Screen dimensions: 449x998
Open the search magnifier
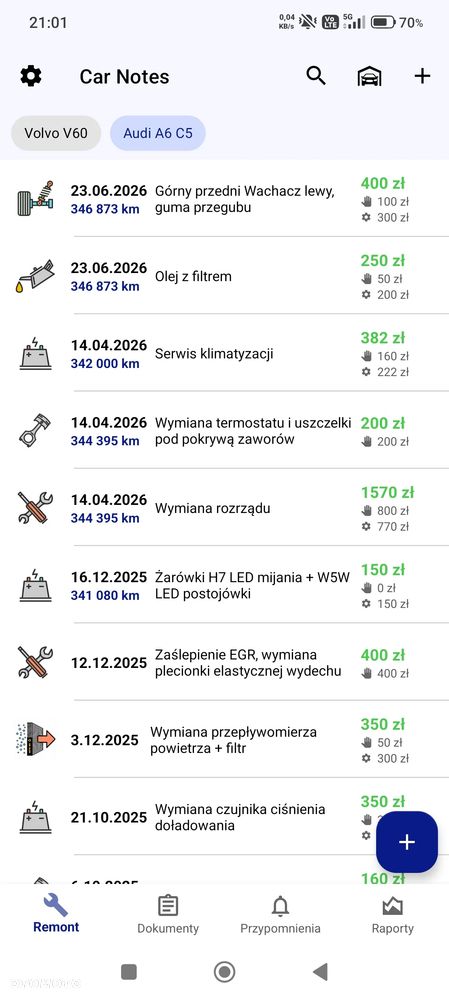tap(316, 76)
